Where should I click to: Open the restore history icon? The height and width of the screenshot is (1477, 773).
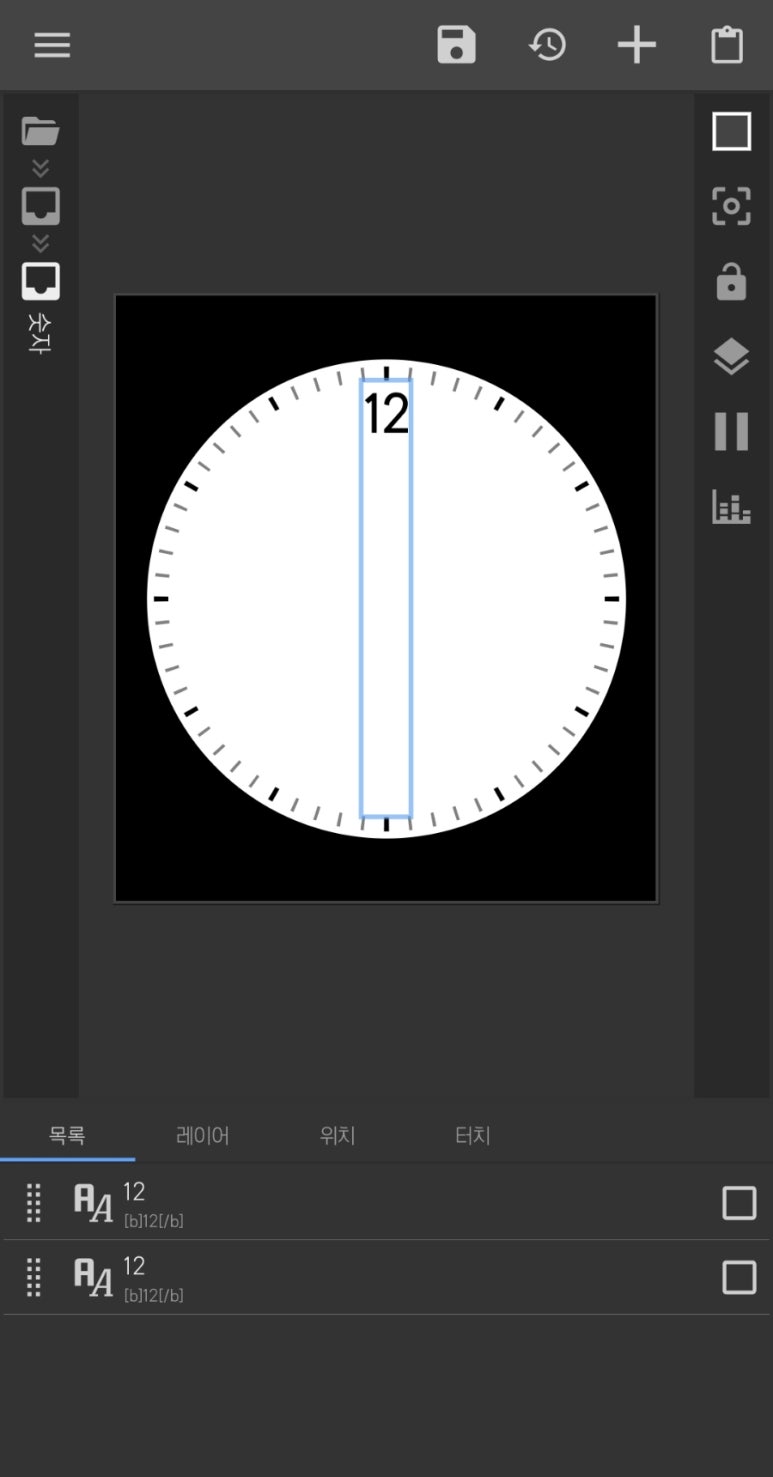[547, 45]
